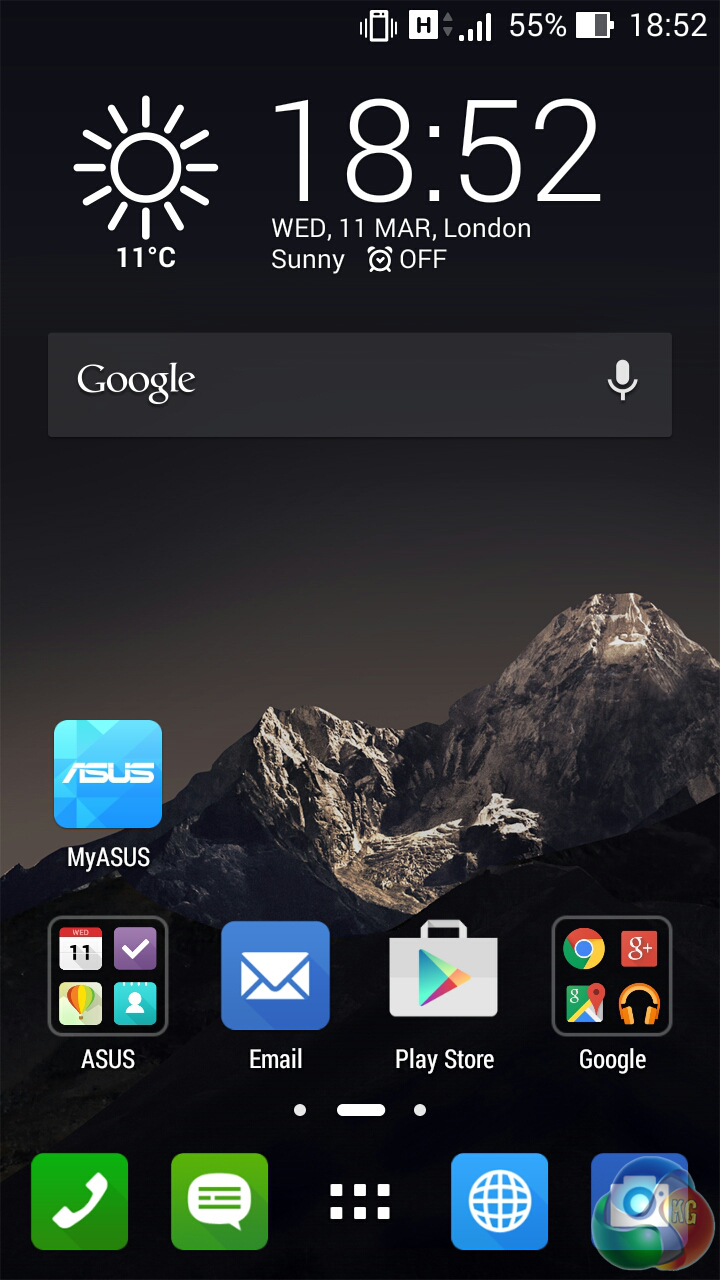This screenshot has height=1280, width=720.
Task: Launch the globe Browser app
Action: point(499,1201)
